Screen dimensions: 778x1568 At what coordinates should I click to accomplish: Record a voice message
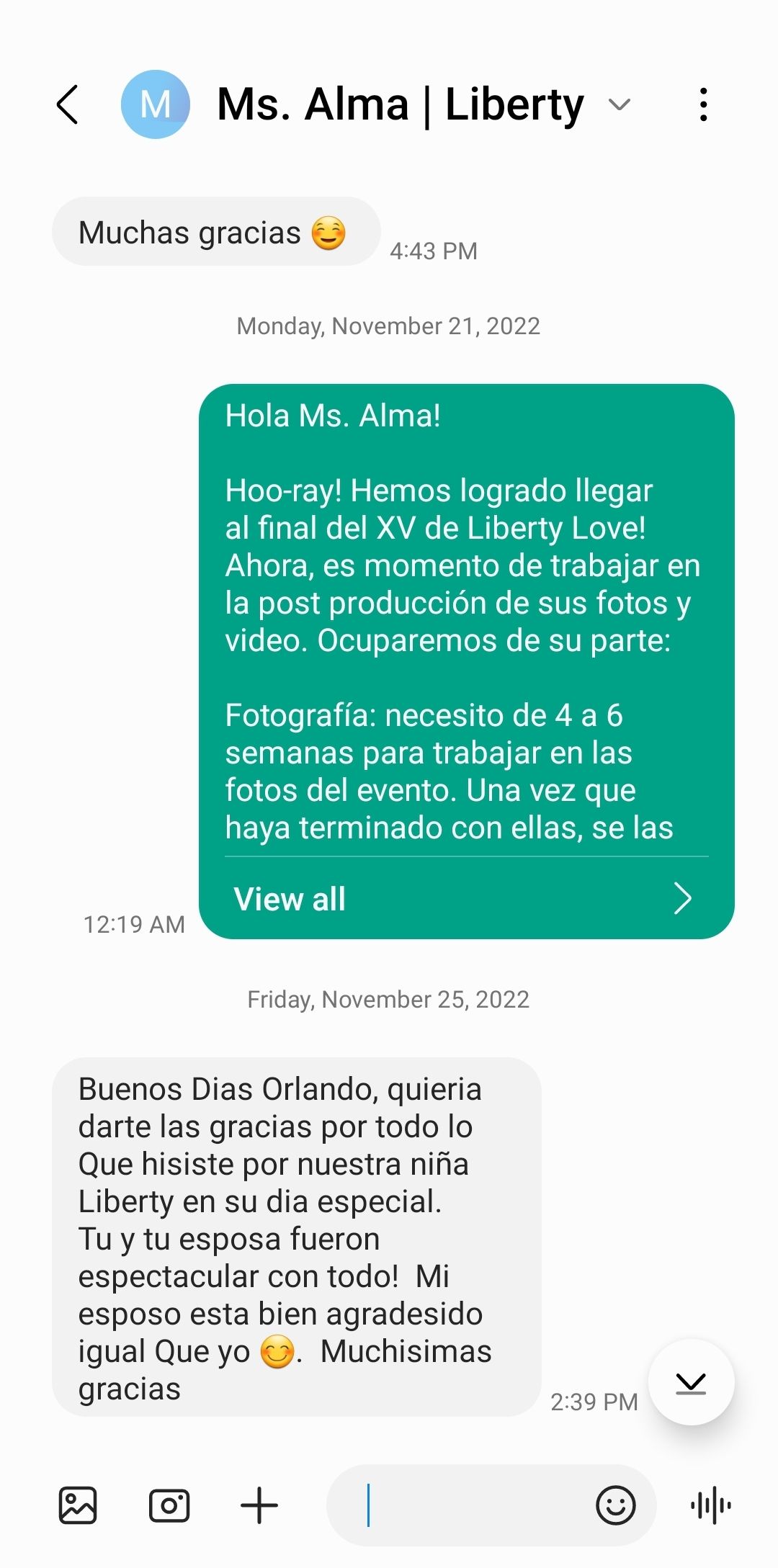click(x=710, y=1505)
